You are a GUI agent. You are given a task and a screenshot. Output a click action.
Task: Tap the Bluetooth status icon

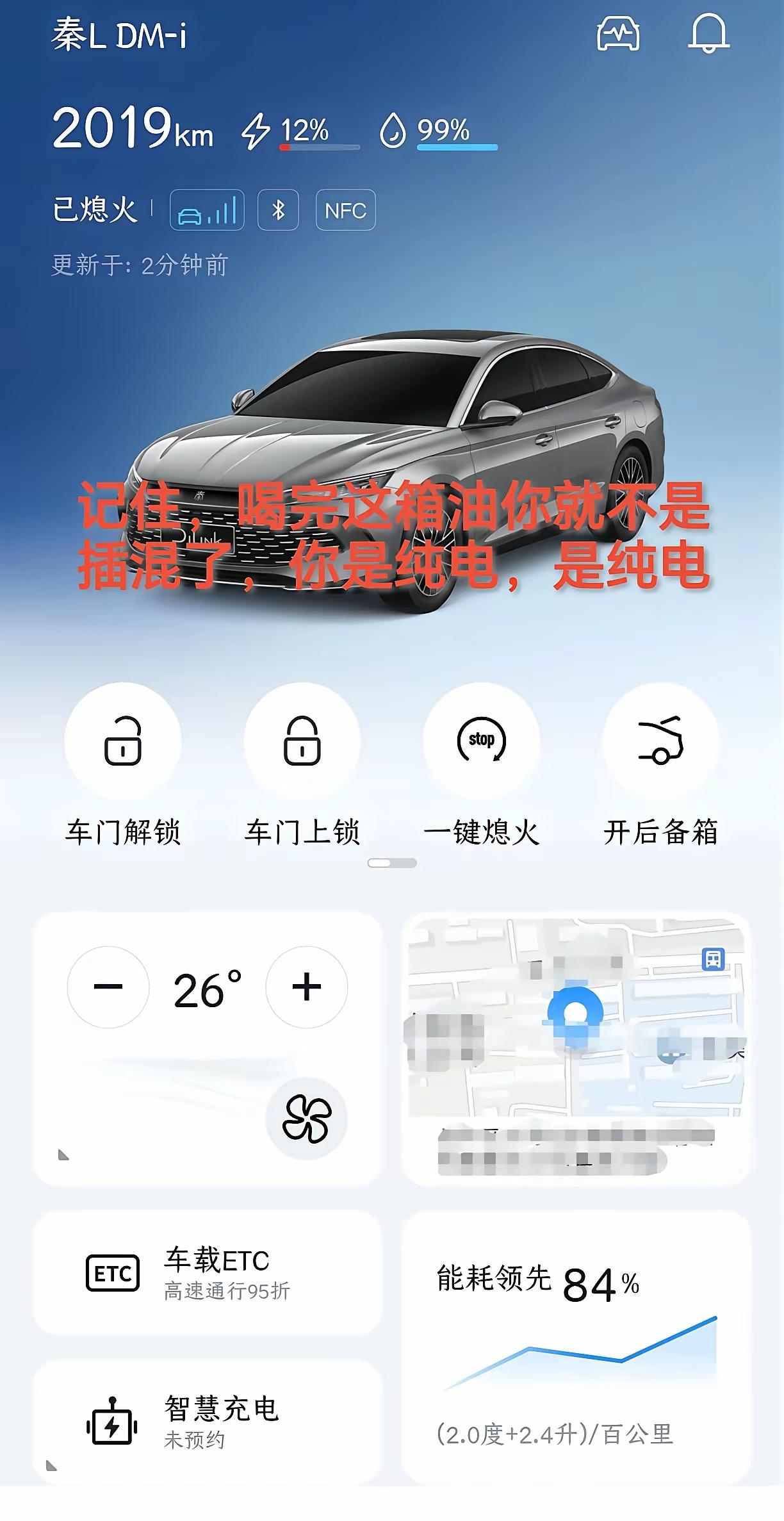pyautogui.click(x=278, y=210)
